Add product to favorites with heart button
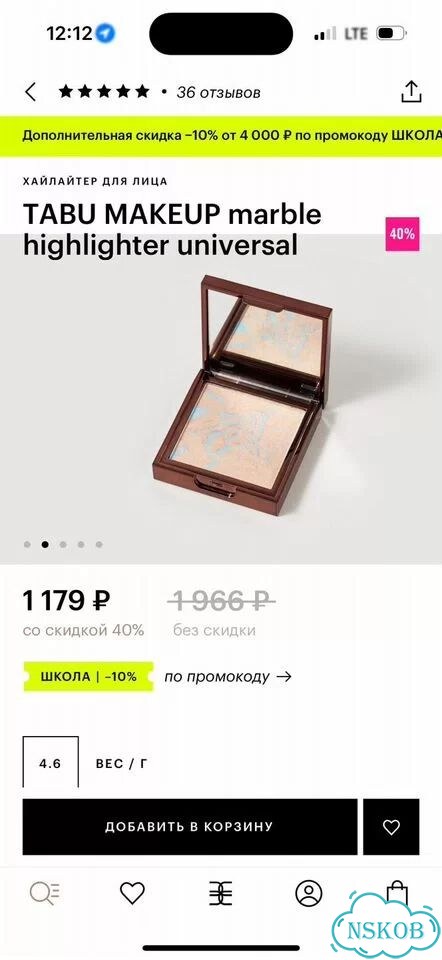Viewport: 442px width, 960px height. point(391,827)
